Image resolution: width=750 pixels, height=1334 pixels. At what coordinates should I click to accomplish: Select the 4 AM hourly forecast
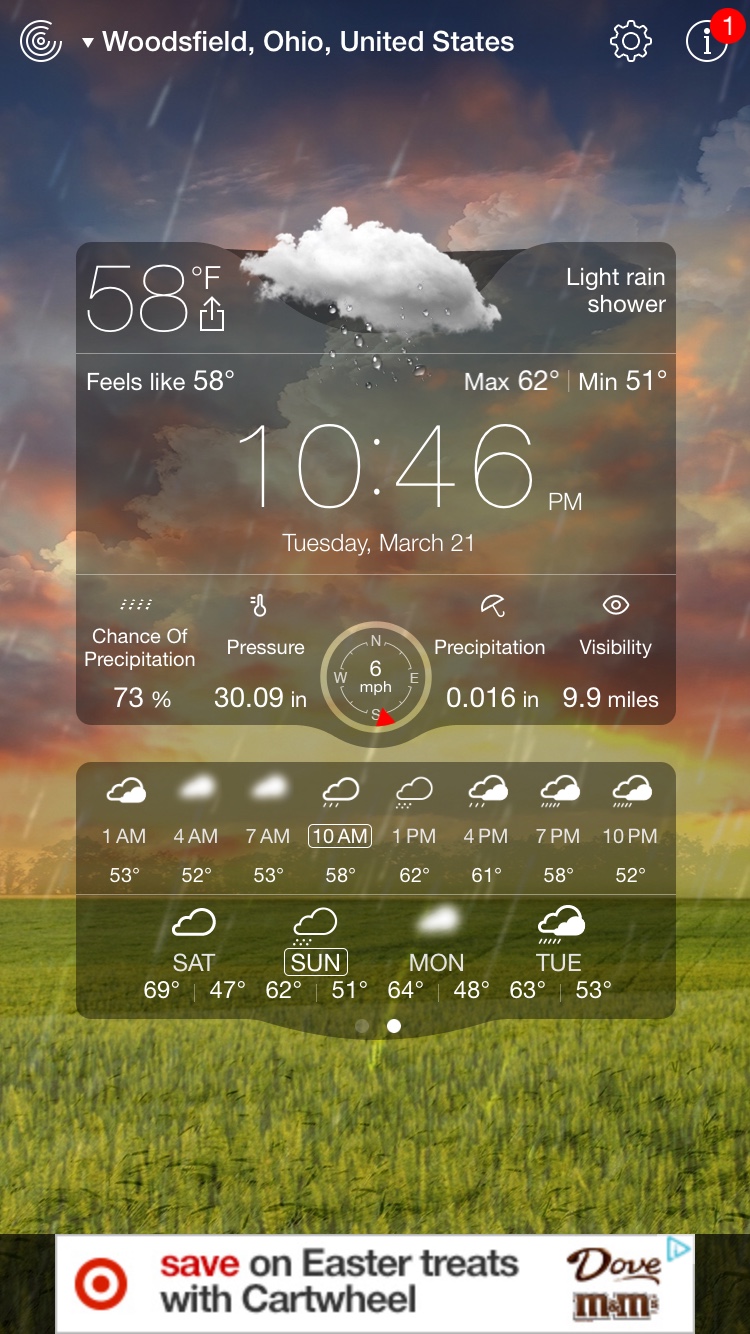click(196, 836)
